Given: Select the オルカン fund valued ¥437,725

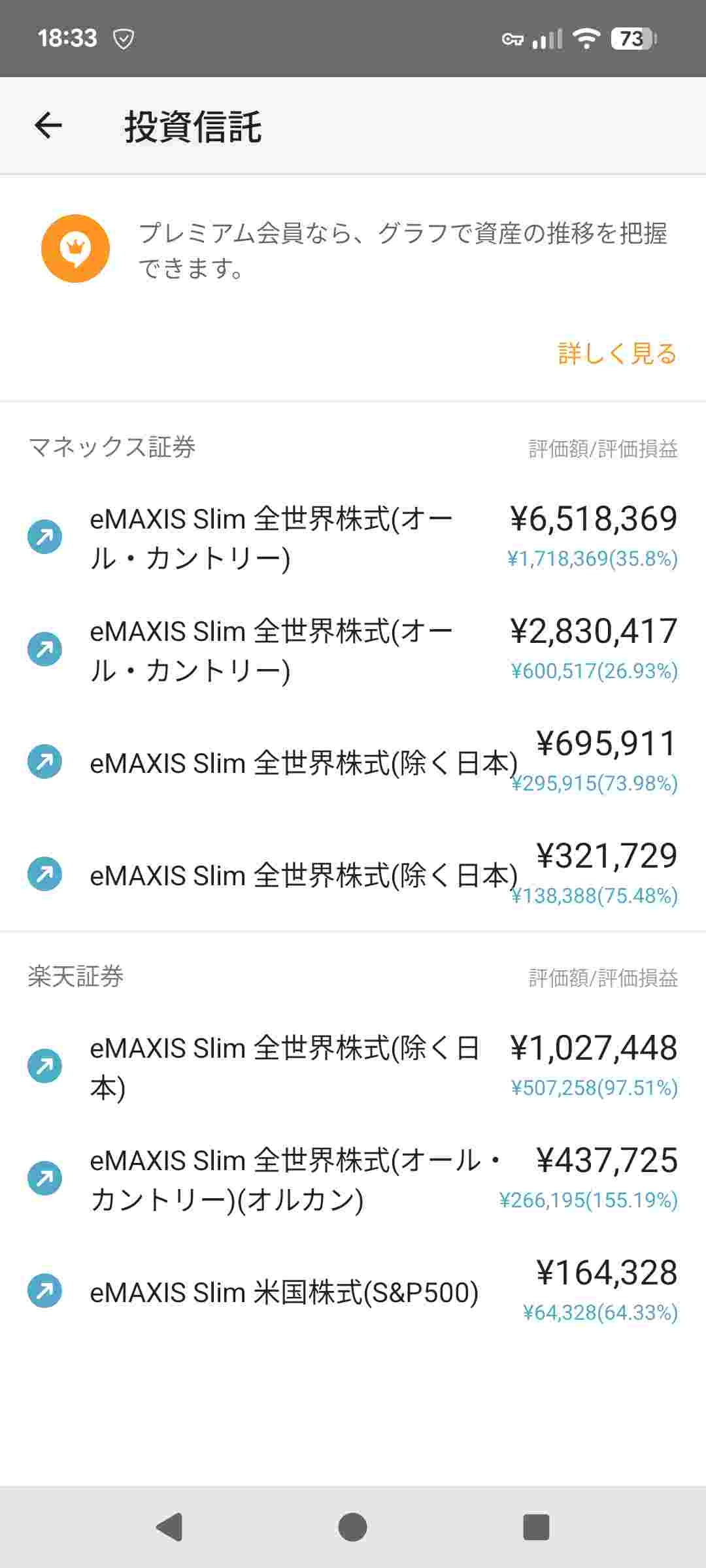Looking at the screenshot, I should [353, 1179].
